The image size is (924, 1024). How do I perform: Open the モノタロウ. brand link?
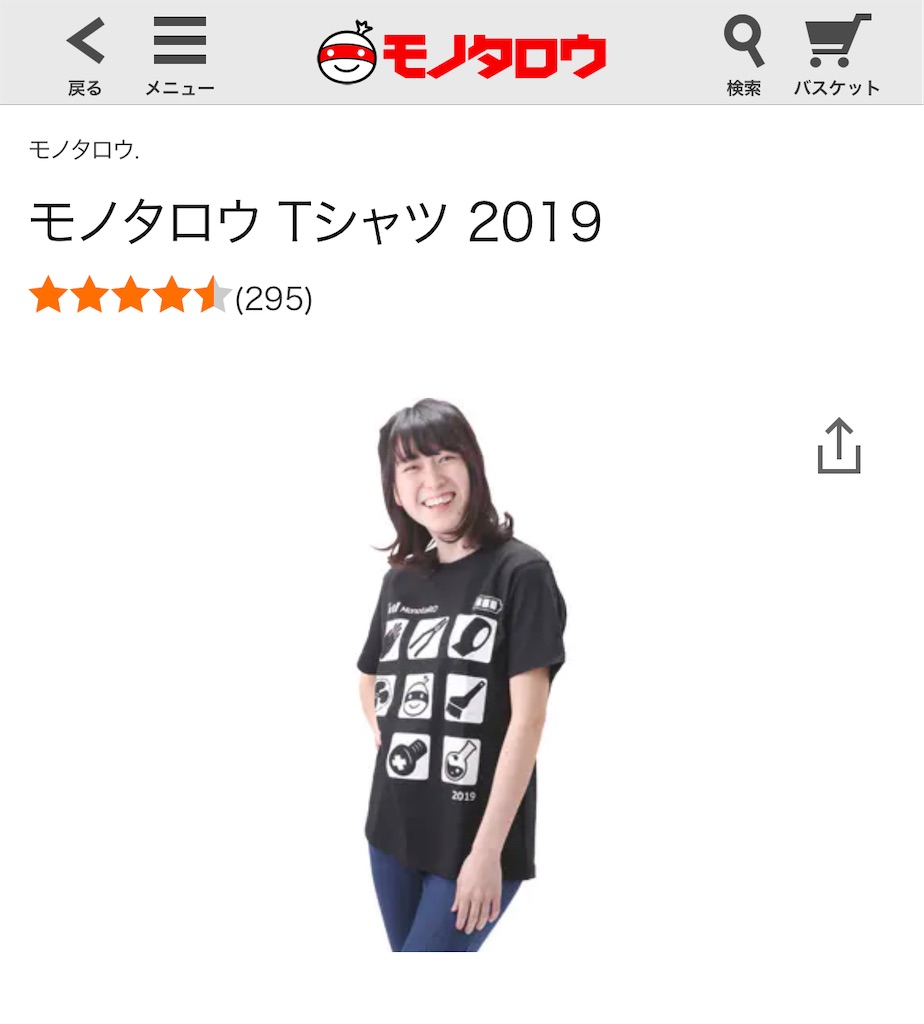click(x=84, y=150)
